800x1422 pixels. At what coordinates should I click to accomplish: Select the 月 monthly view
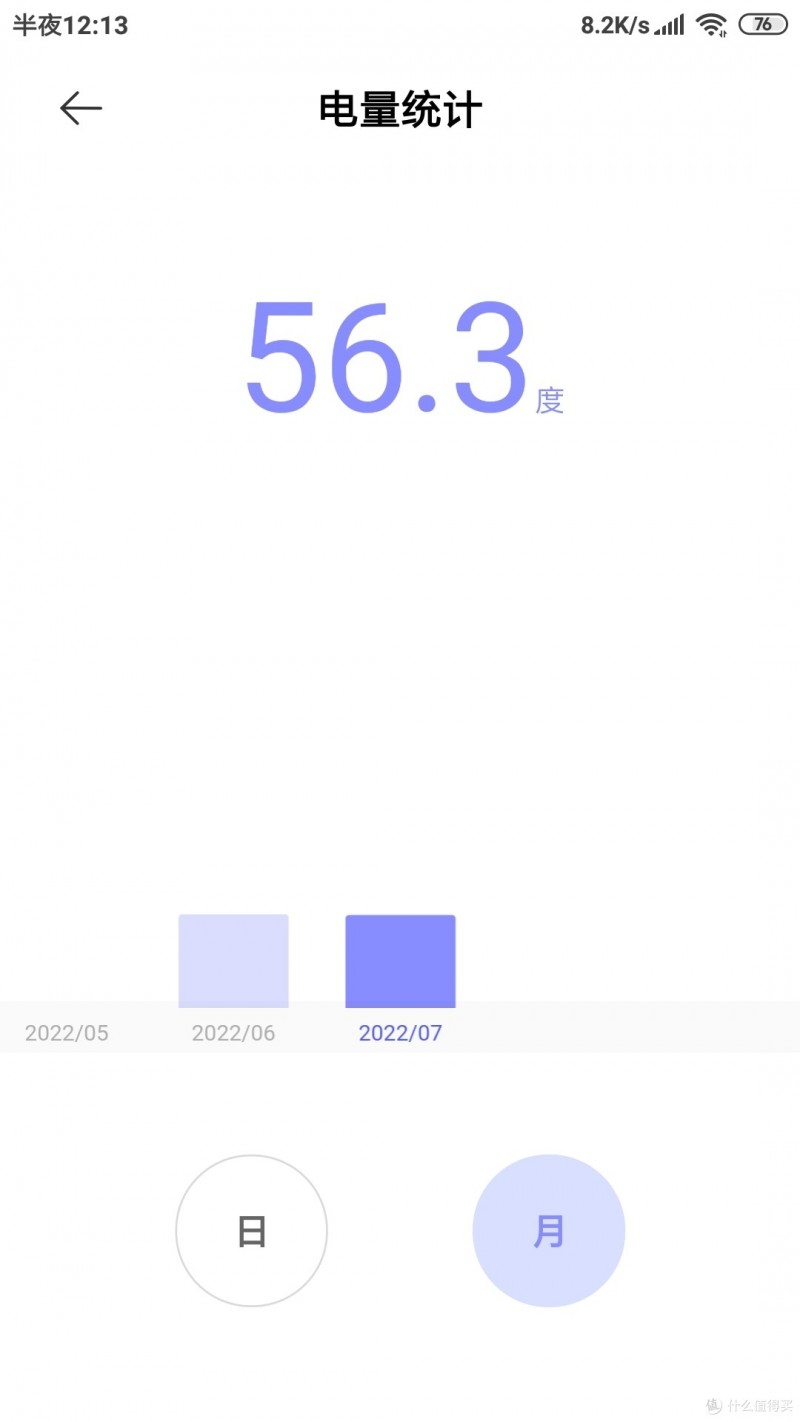549,1231
